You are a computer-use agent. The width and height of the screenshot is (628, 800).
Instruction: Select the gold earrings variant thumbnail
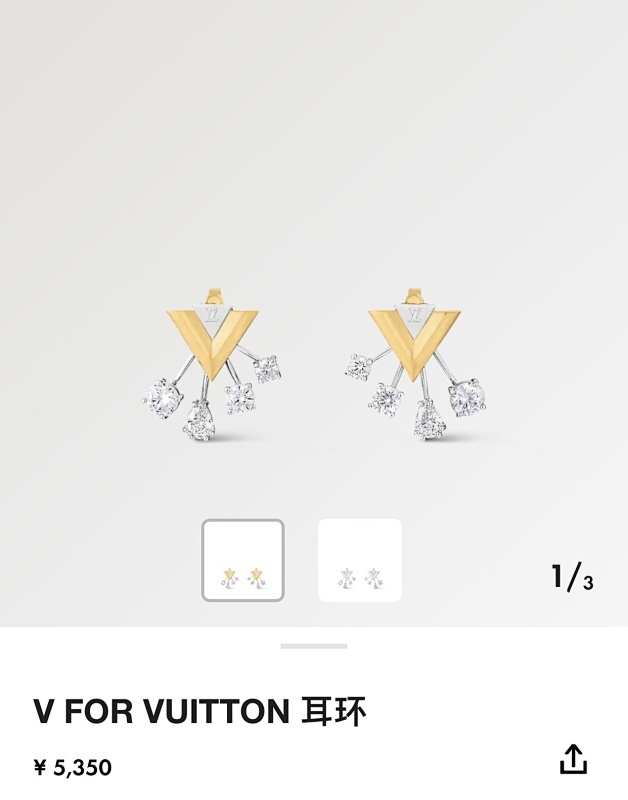243,560
